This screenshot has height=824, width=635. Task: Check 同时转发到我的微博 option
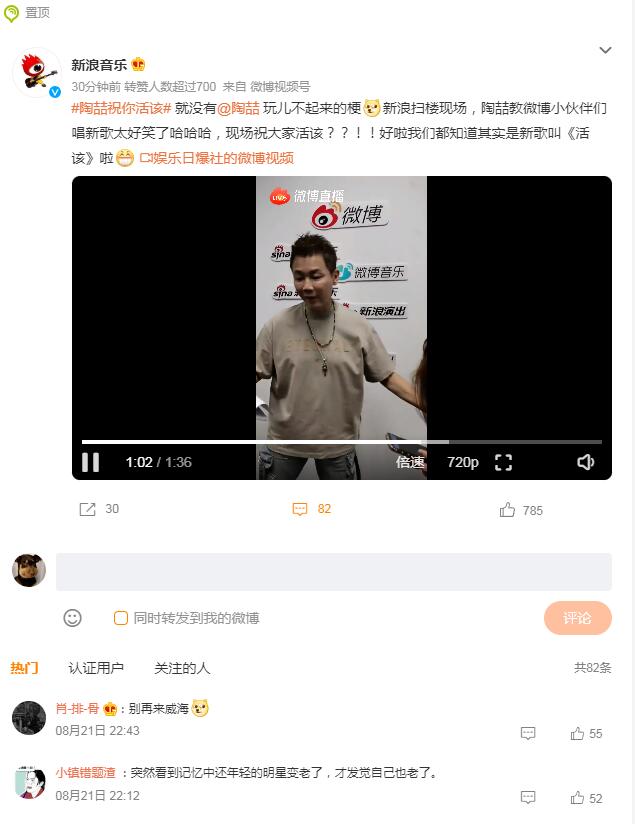point(121,618)
